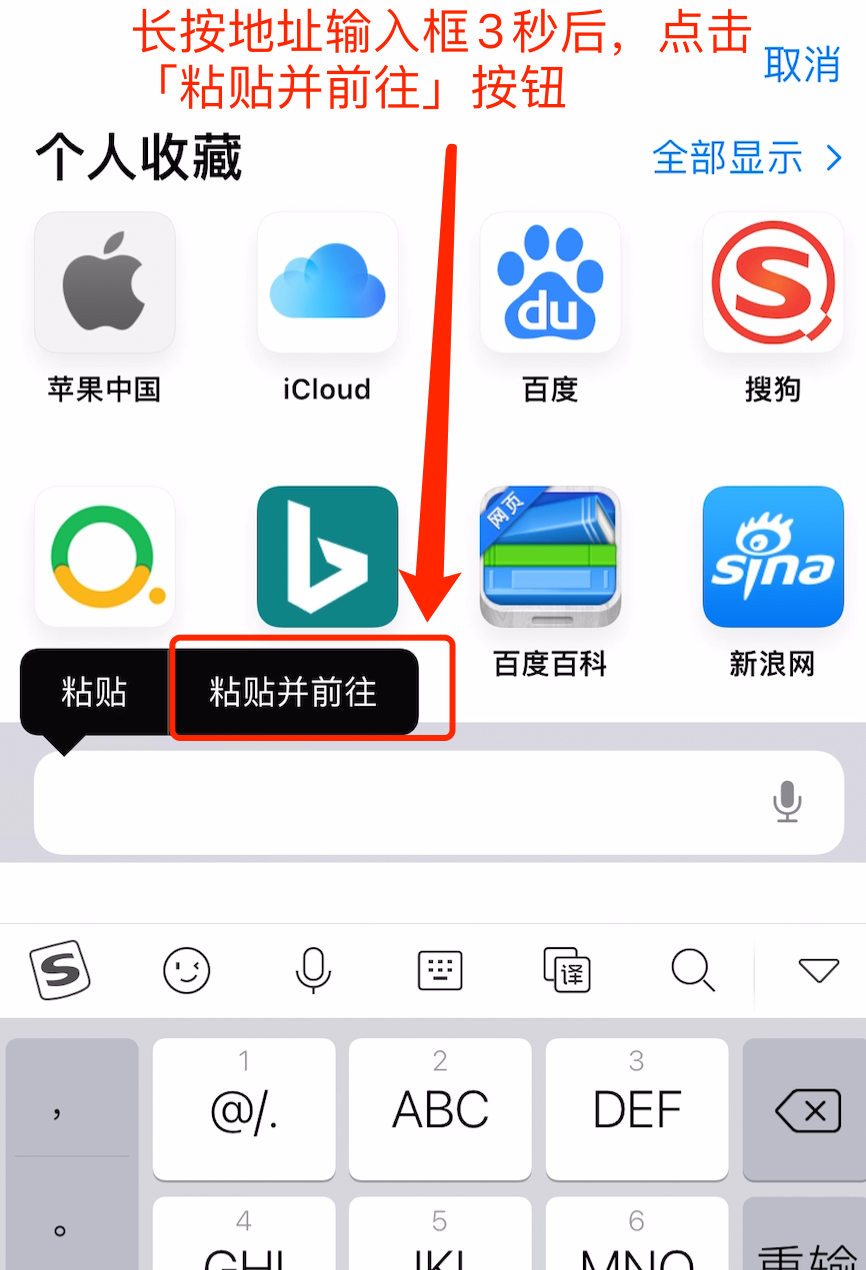866x1270 pixels.
Task: Tap the address input field
Action: pyautogui.click(x=400, y=802)
